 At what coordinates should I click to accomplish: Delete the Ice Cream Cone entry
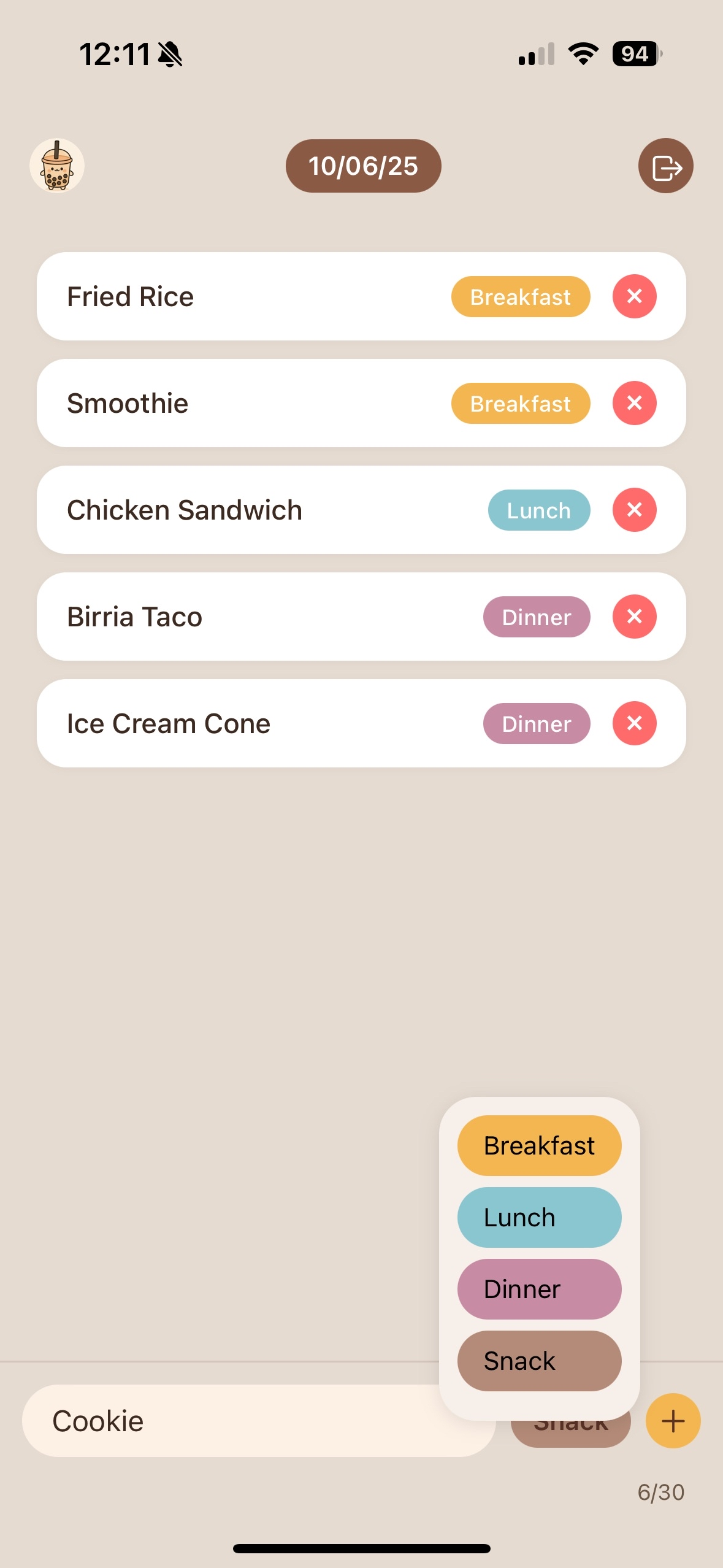tap(634, 723)
